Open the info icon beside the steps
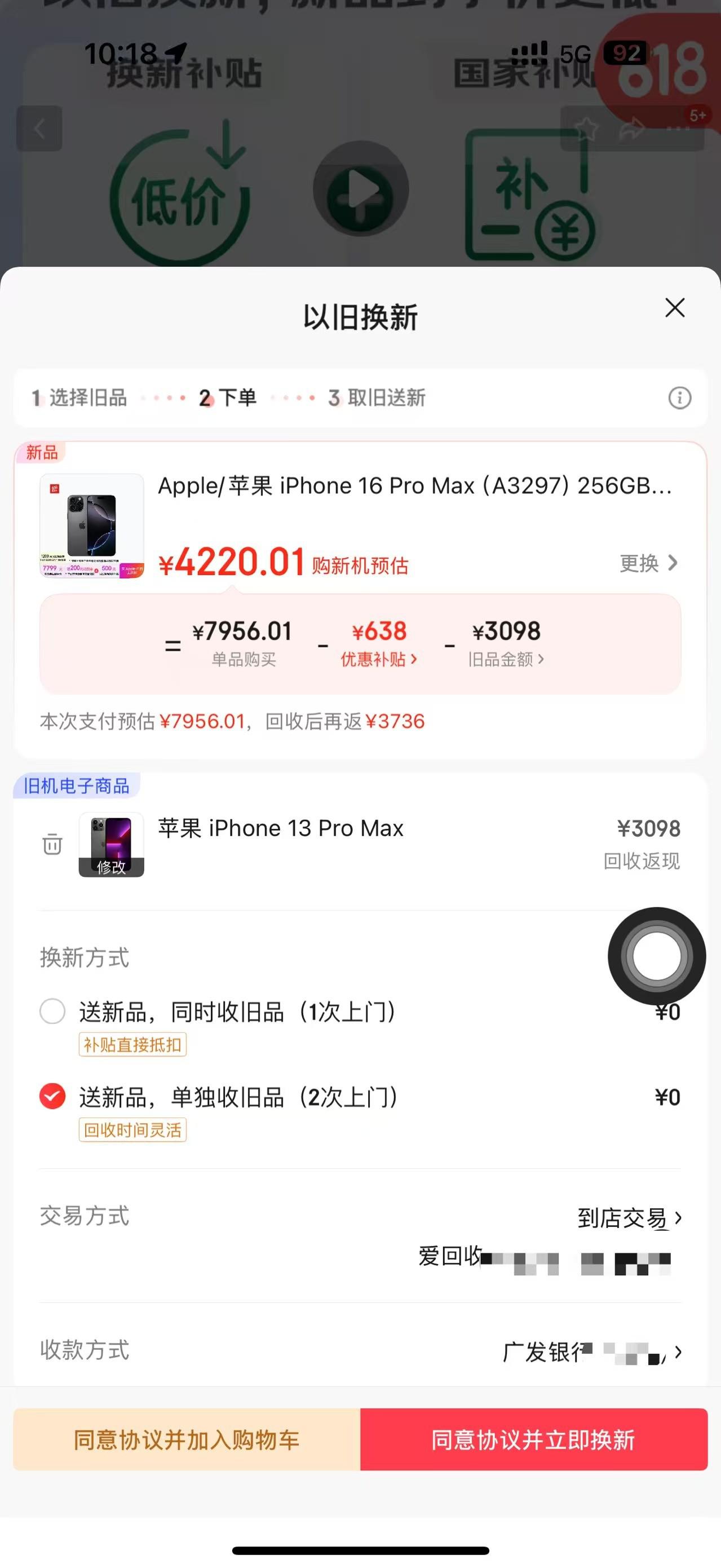 (679, 398)
